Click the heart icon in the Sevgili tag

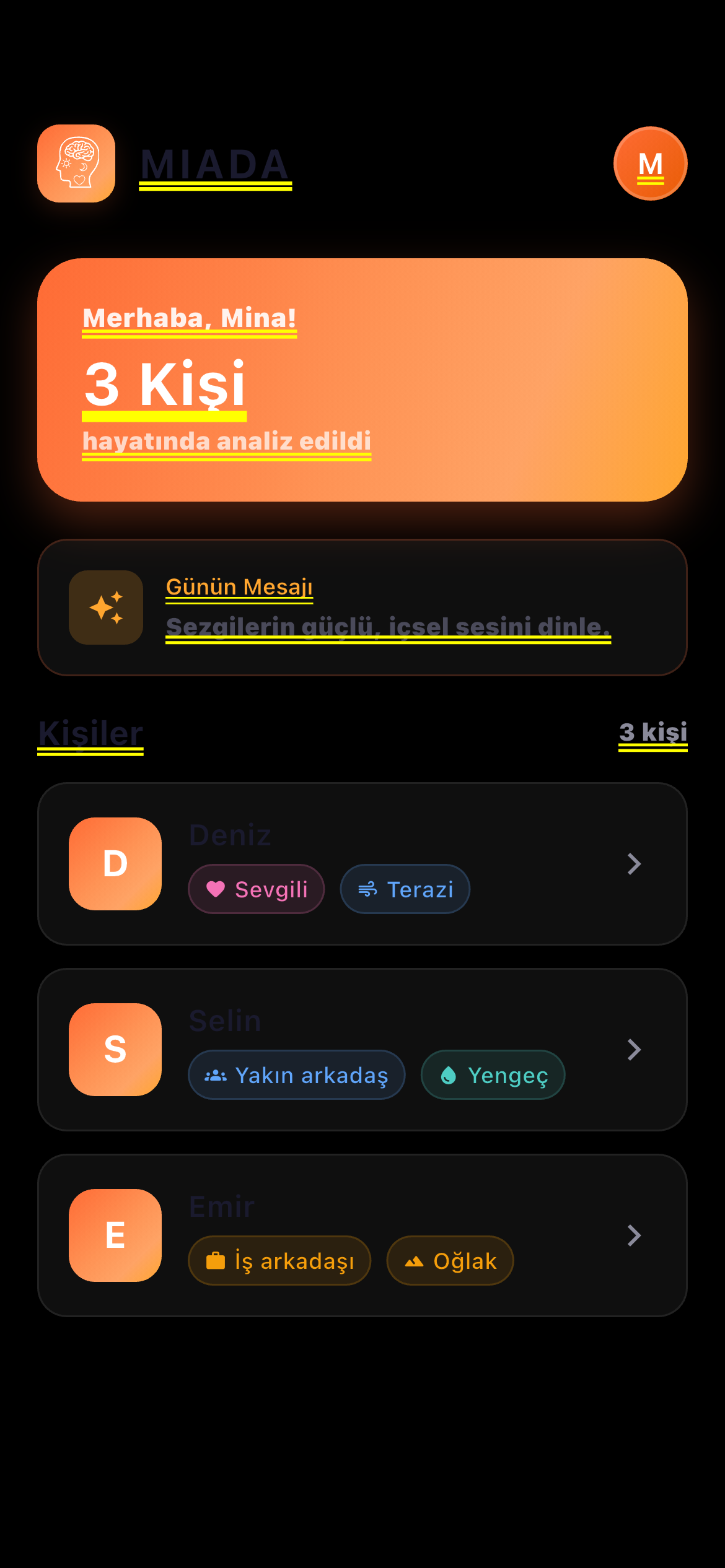214,889
